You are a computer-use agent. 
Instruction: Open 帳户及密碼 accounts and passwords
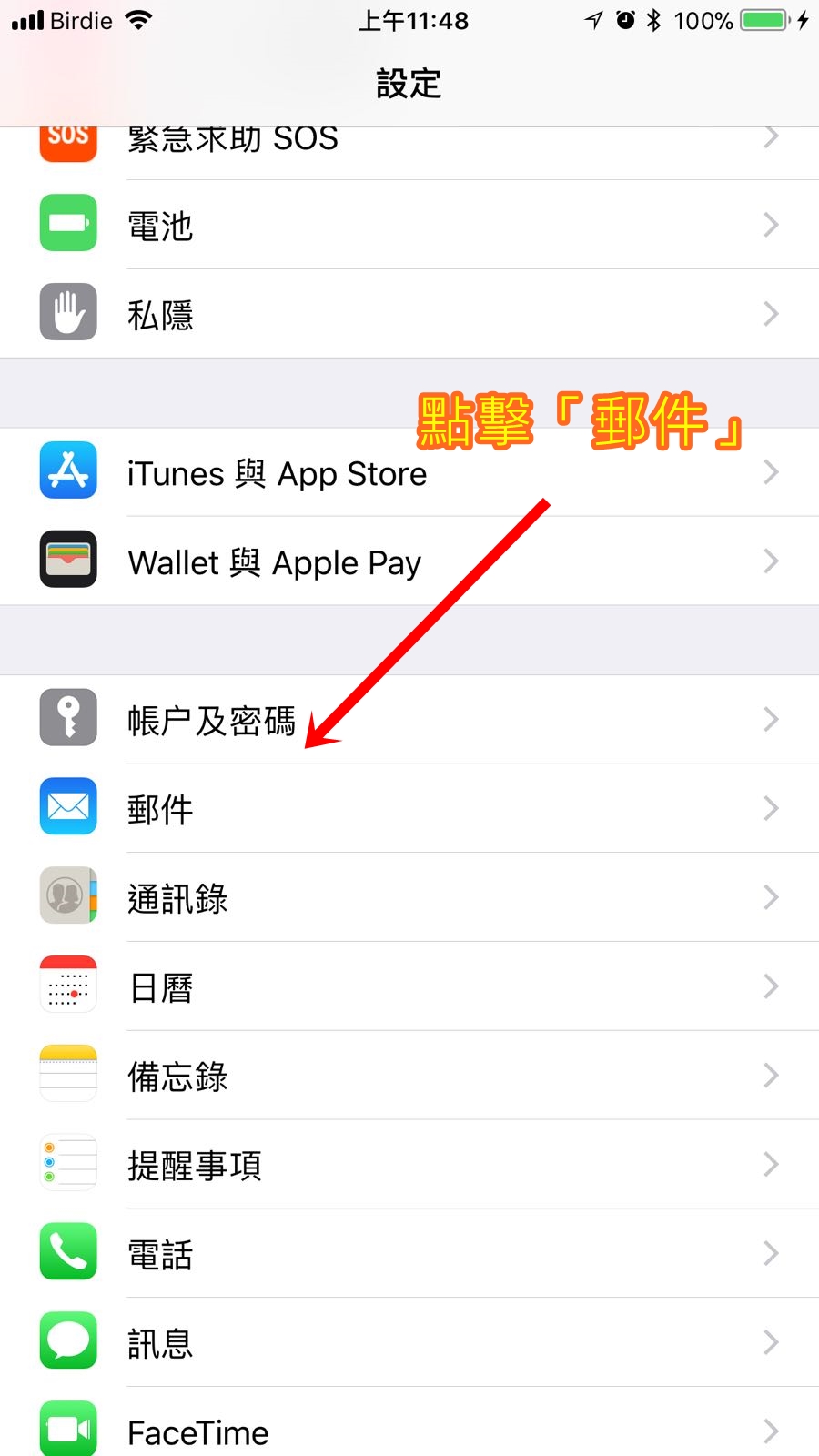click(x=409, y=720)
